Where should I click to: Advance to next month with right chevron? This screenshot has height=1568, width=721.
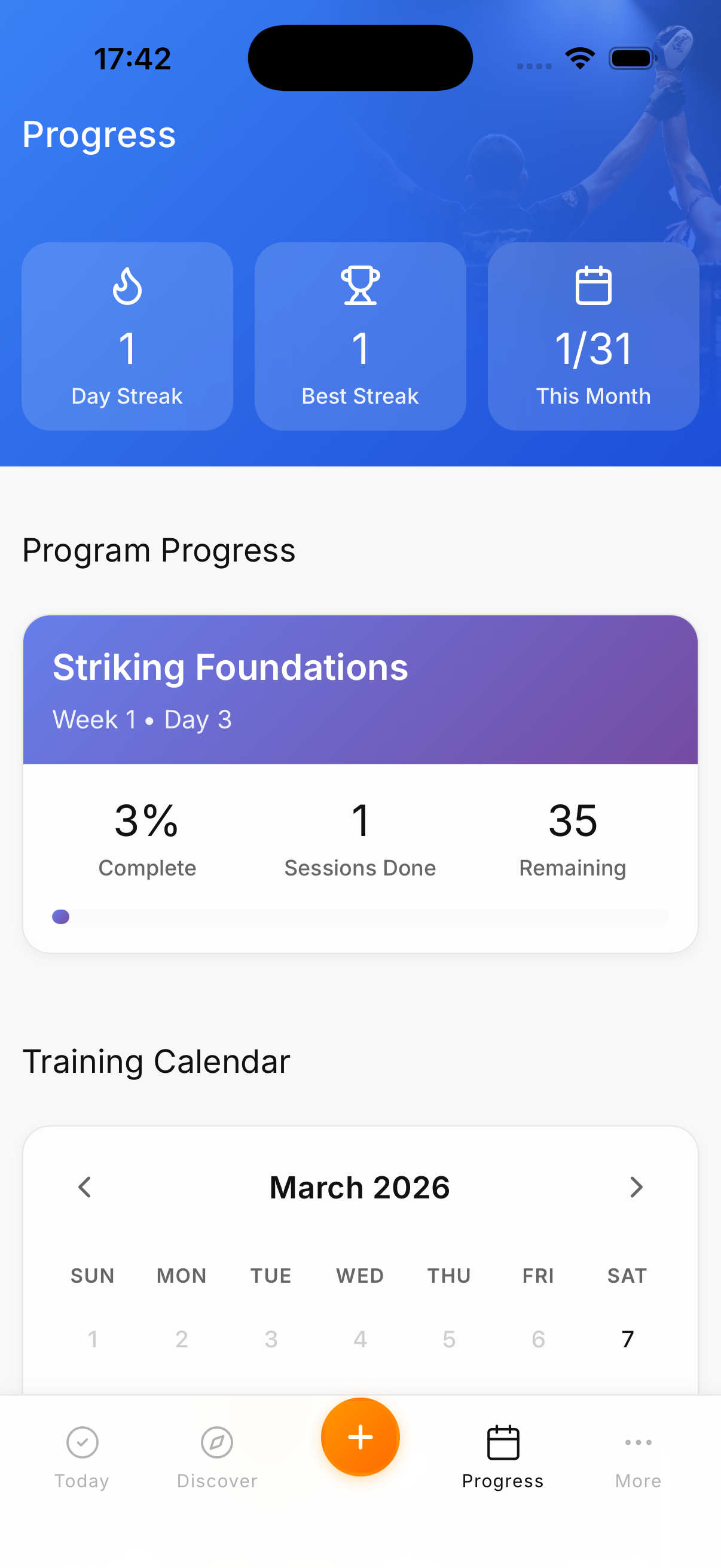pos(637,1186)
